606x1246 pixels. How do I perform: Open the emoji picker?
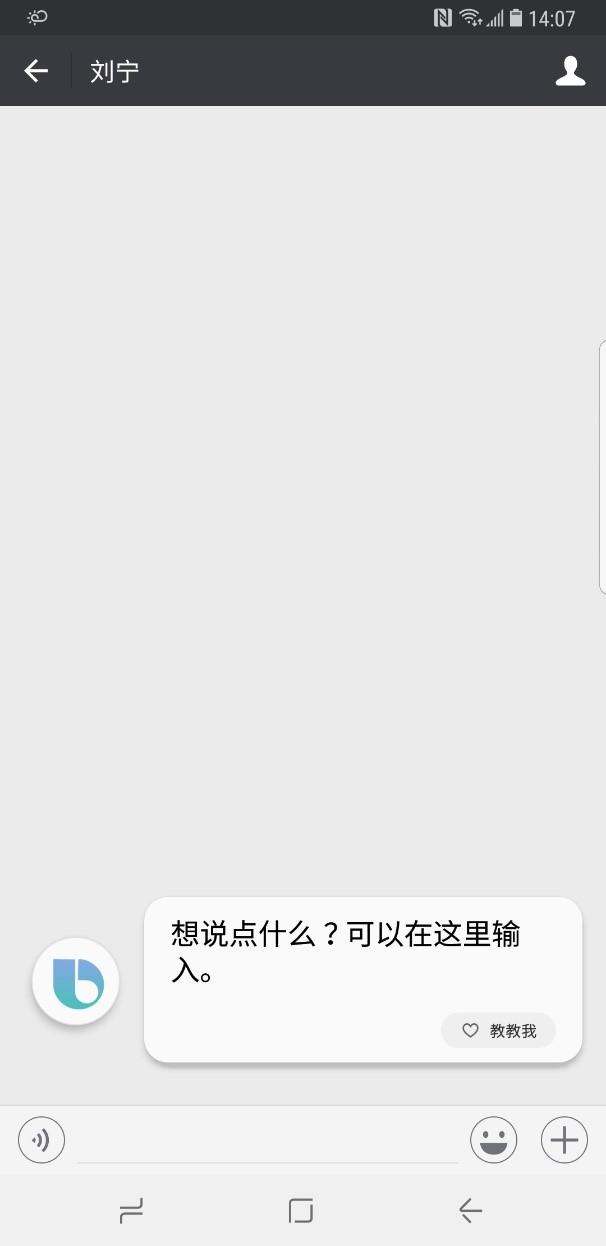click(494, 1140)
